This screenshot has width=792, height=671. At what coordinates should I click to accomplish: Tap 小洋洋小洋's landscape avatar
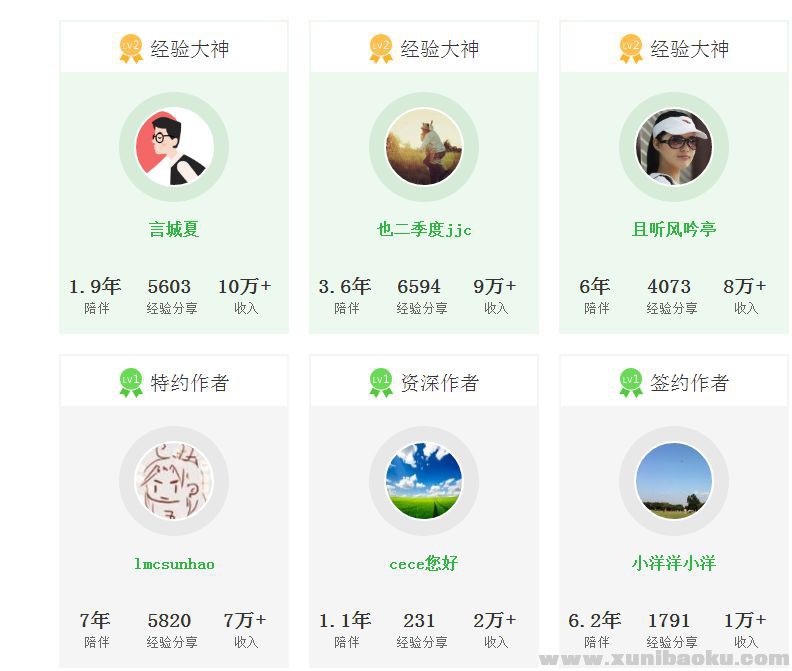click(x=674, y=481)
